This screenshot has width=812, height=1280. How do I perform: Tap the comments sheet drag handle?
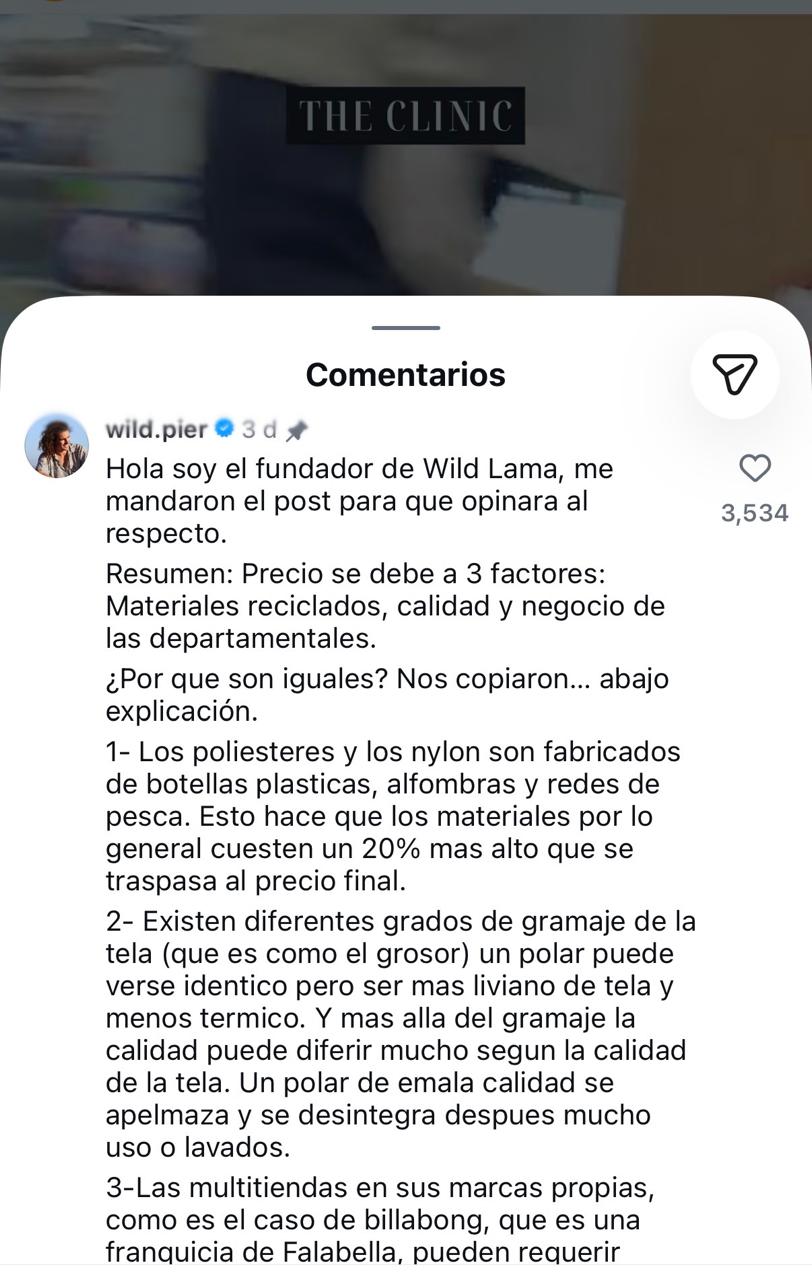coord(406,328)
